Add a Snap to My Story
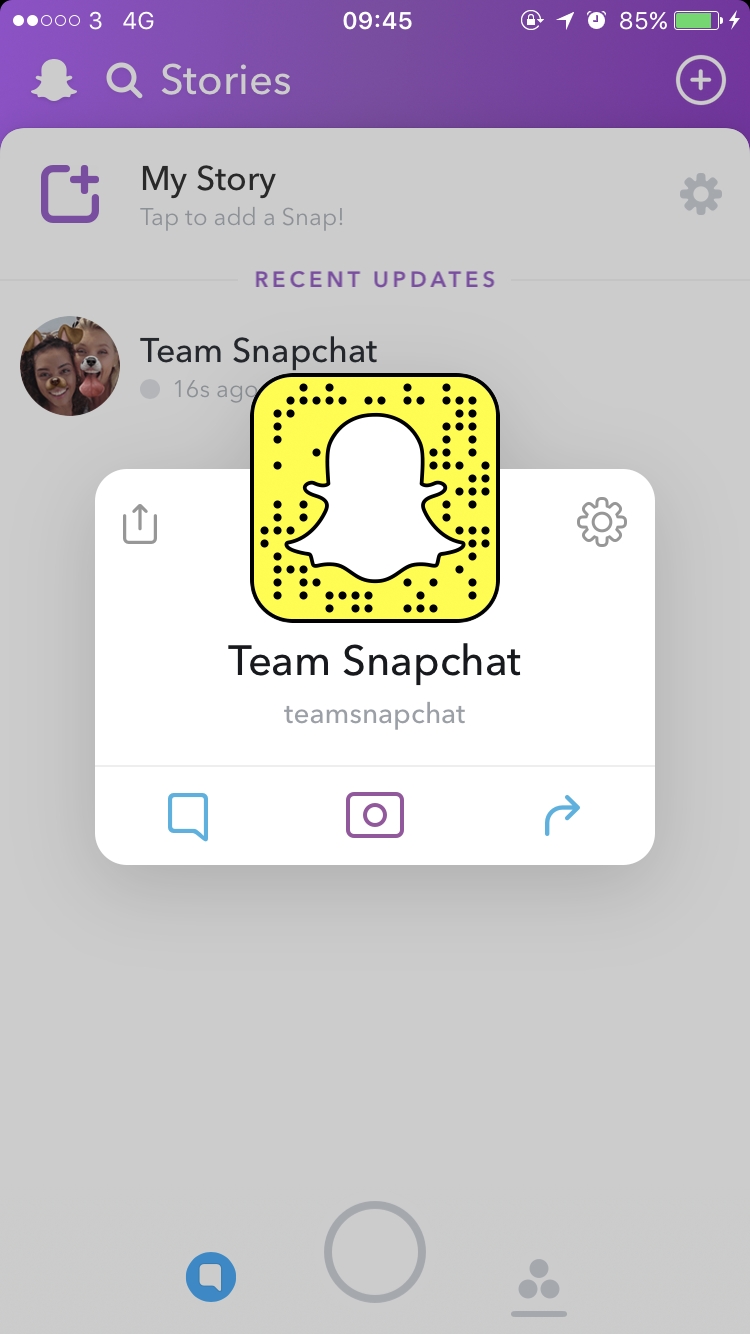Screen dimensions: 750x1334 (70, 193)
